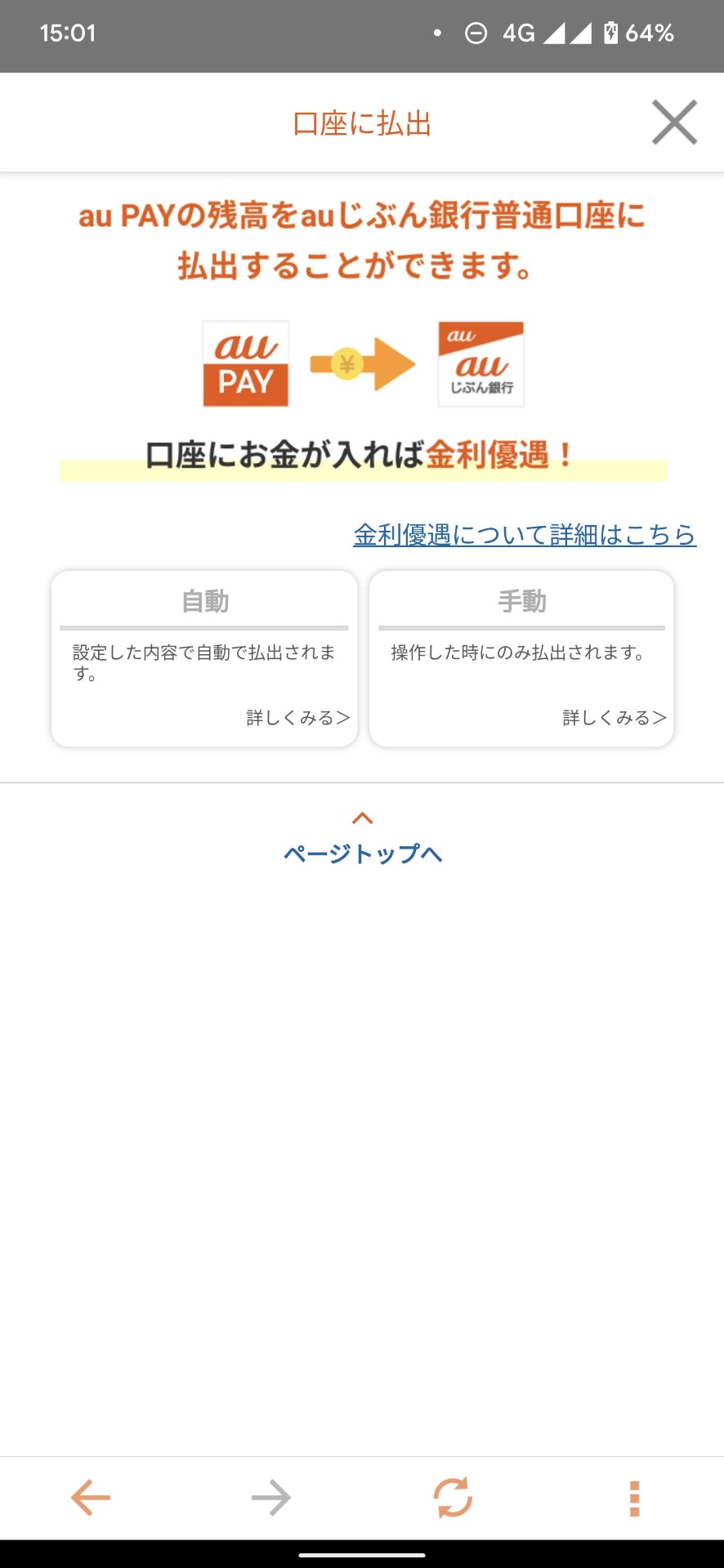Open the 自動 payout card
The image size is (724, 1568).
click(204, 658)
